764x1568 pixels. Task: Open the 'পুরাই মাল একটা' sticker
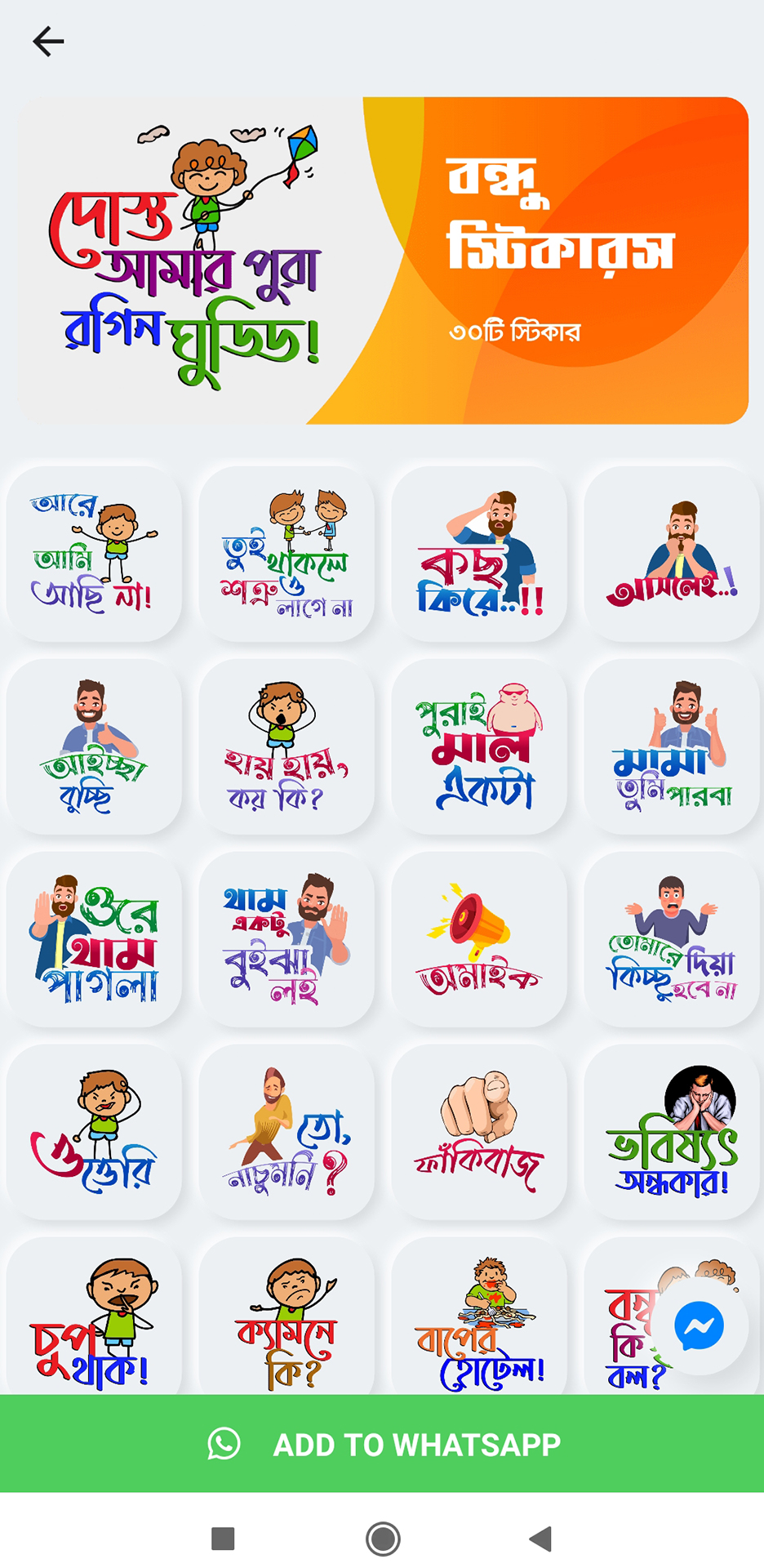pyautogui.click(x=479, y=746)
